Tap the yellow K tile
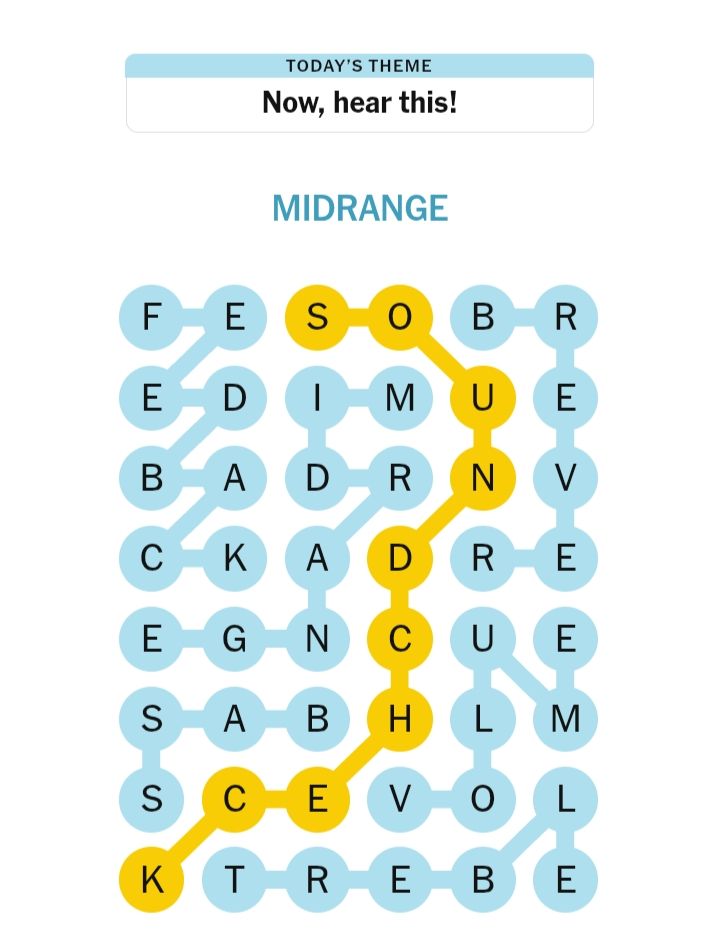This screenshot has height=950, width=720. (152, 880)
